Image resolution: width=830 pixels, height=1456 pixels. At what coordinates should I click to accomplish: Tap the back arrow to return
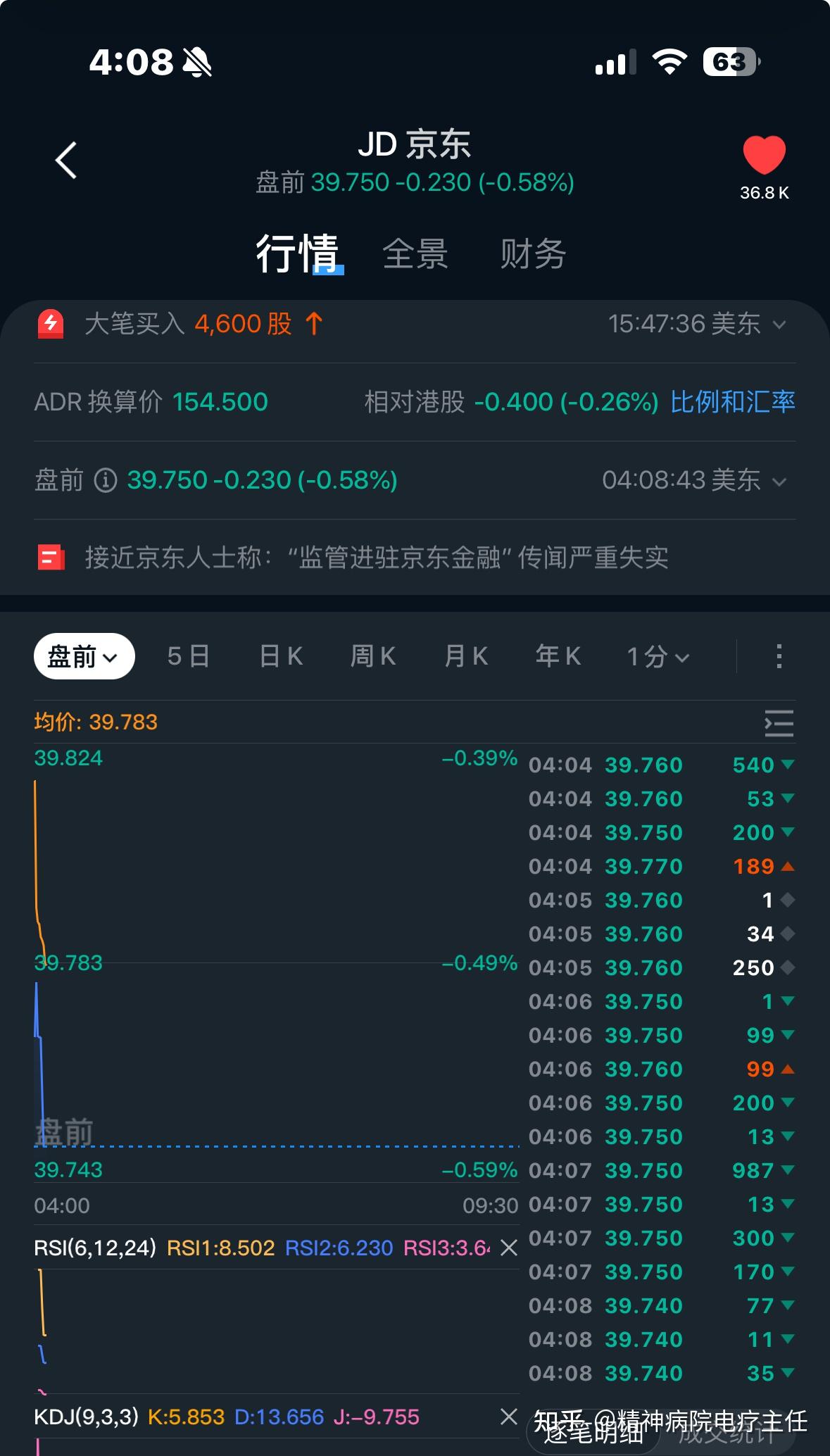pyautogui.click(x=66, y=160)
